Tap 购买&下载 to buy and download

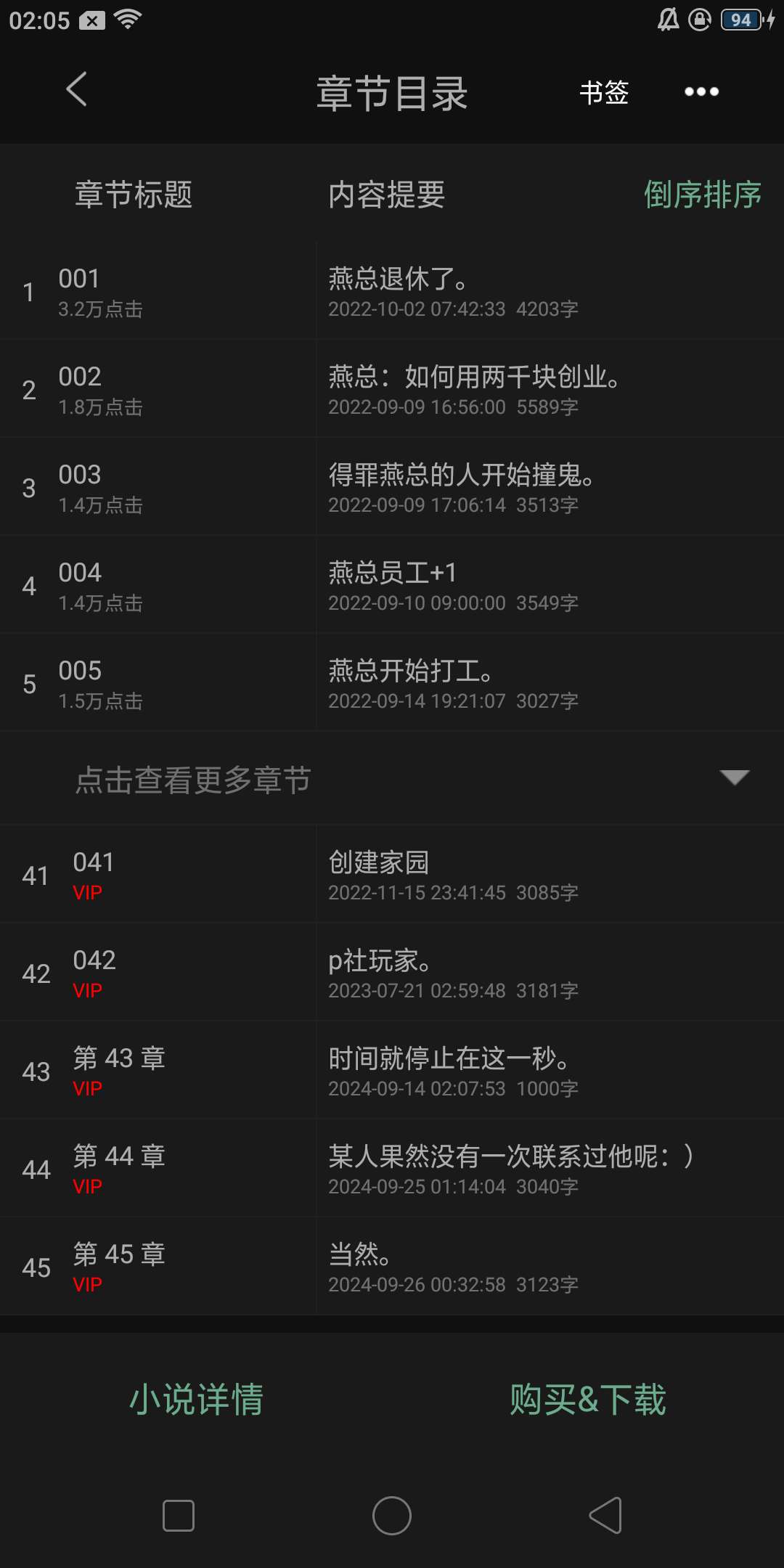588,1399
